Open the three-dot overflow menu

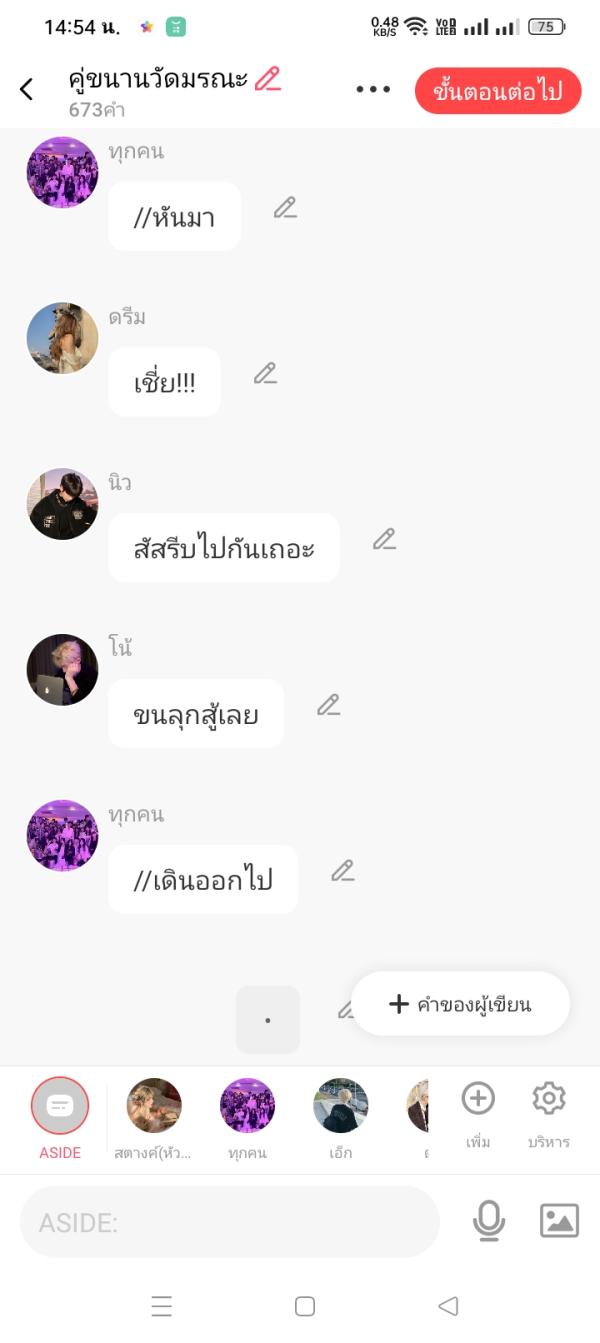373,90
